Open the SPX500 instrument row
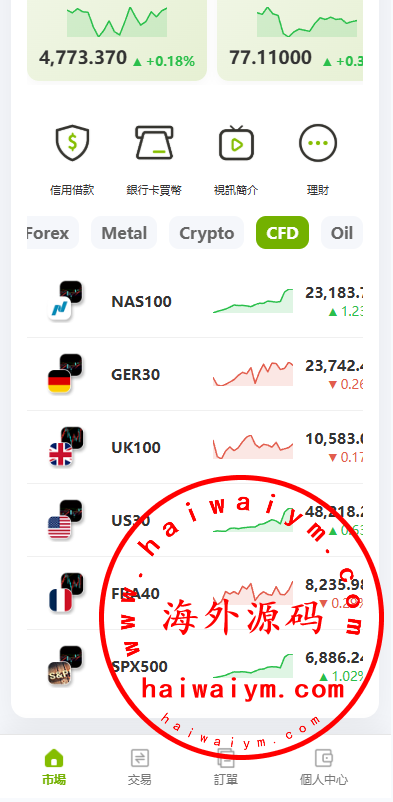 click(x=195, y=666)
